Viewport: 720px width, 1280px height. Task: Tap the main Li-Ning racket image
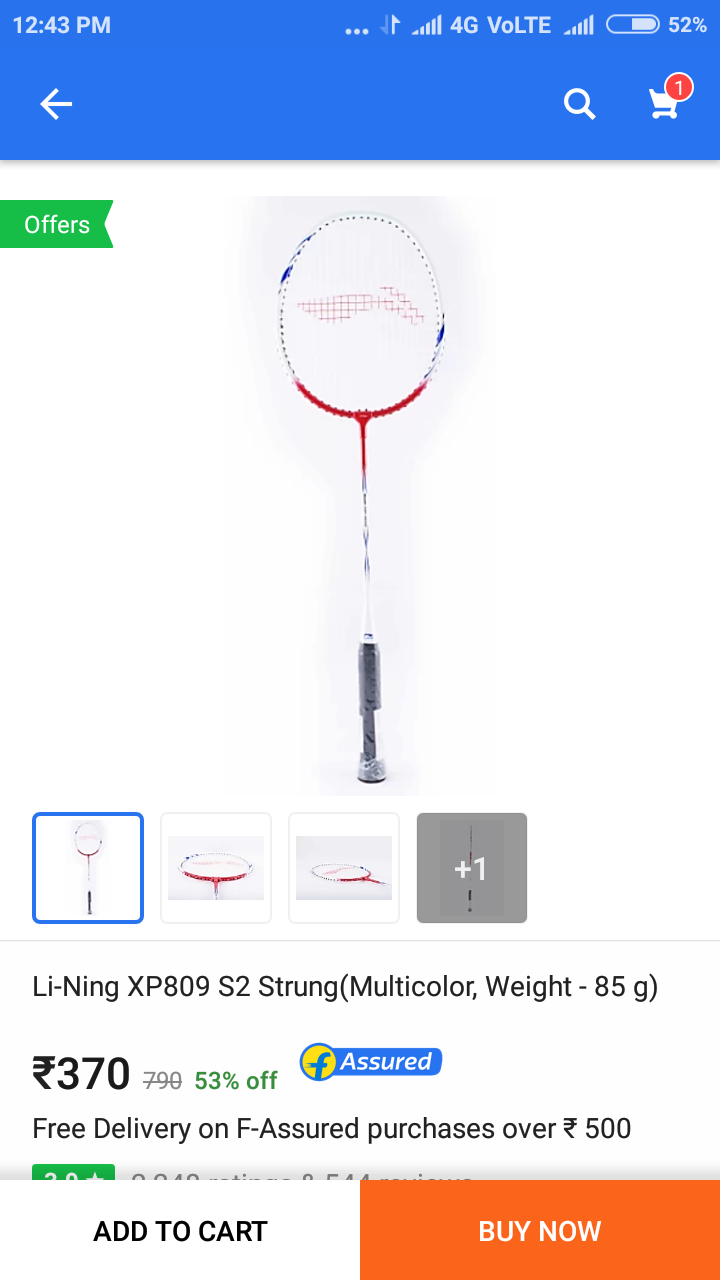coord(360,490)
